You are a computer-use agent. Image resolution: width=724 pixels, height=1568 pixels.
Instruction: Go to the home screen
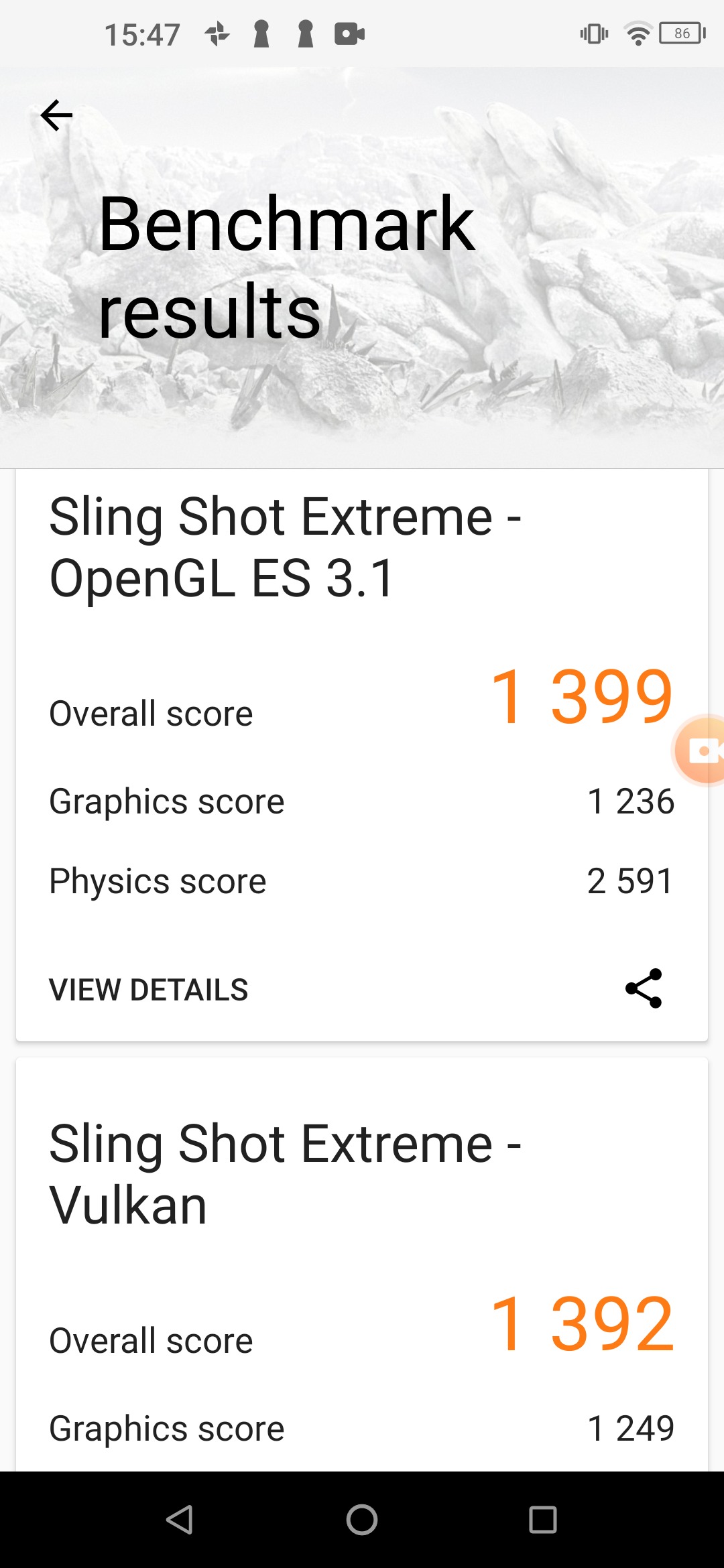362,1519
